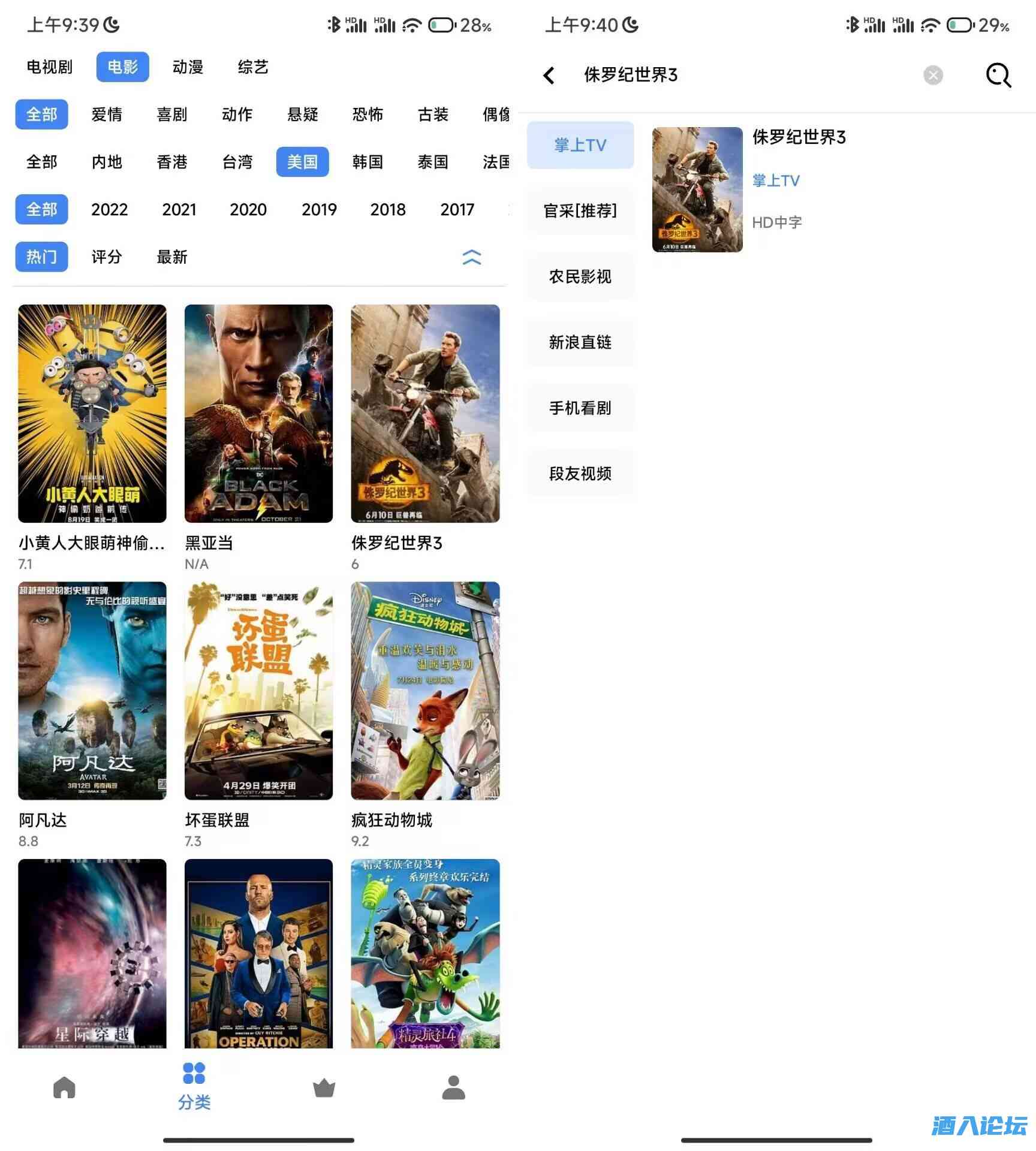Open the 黑亚当 movie poster

tap(258, 414)
